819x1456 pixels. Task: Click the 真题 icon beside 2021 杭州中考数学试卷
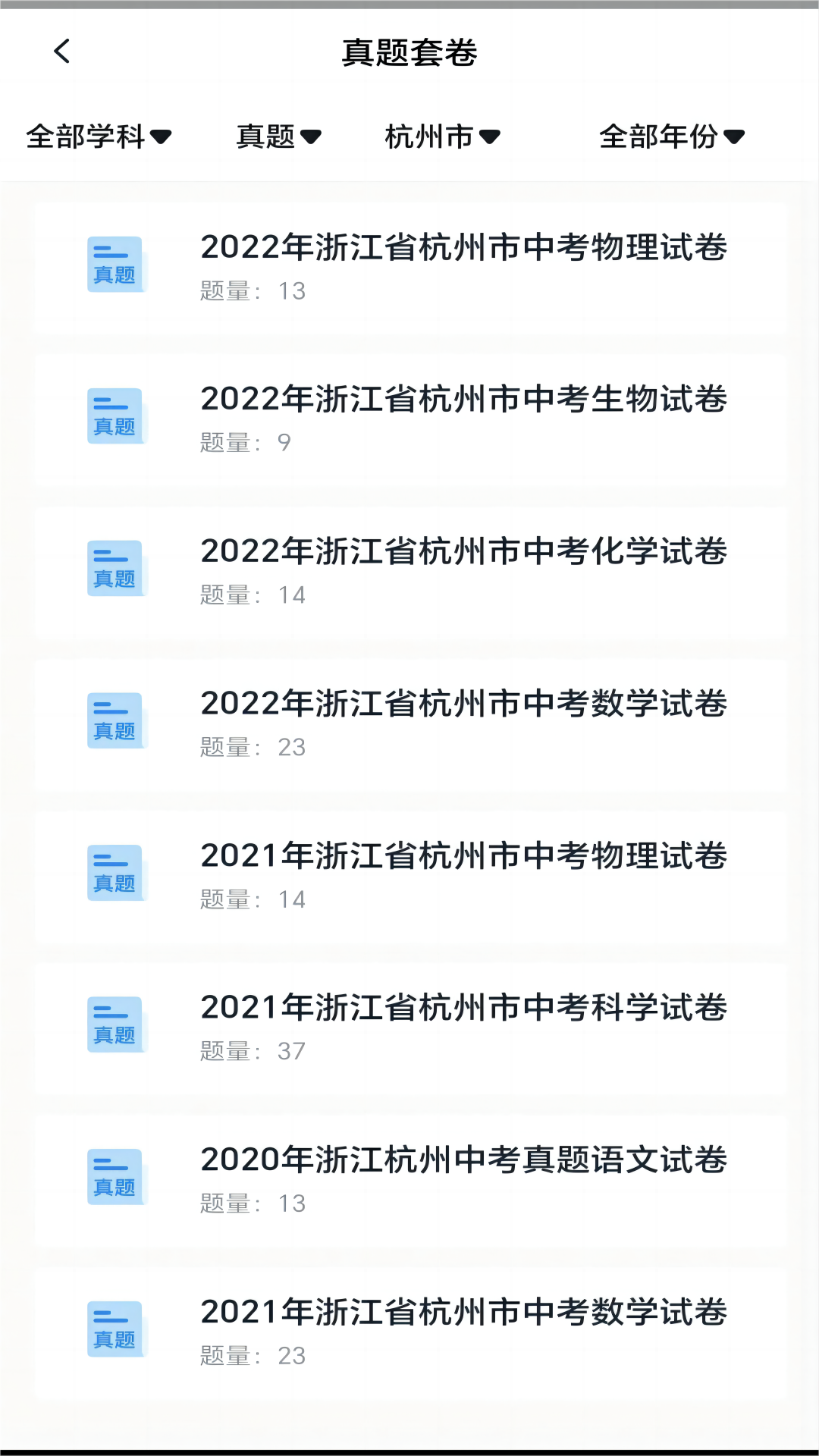[x=115, y=1328]
